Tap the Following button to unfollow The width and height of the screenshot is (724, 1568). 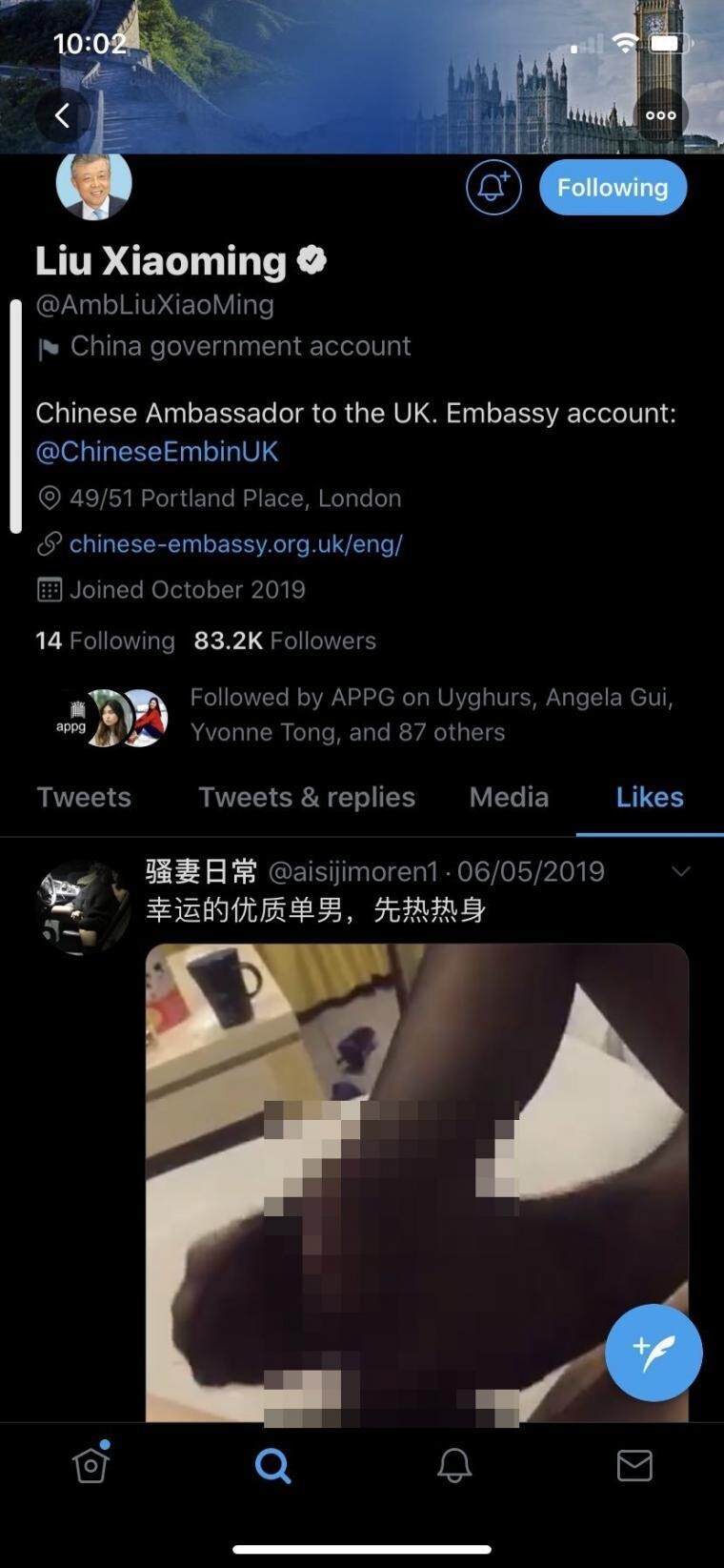[x=613, y=187]
